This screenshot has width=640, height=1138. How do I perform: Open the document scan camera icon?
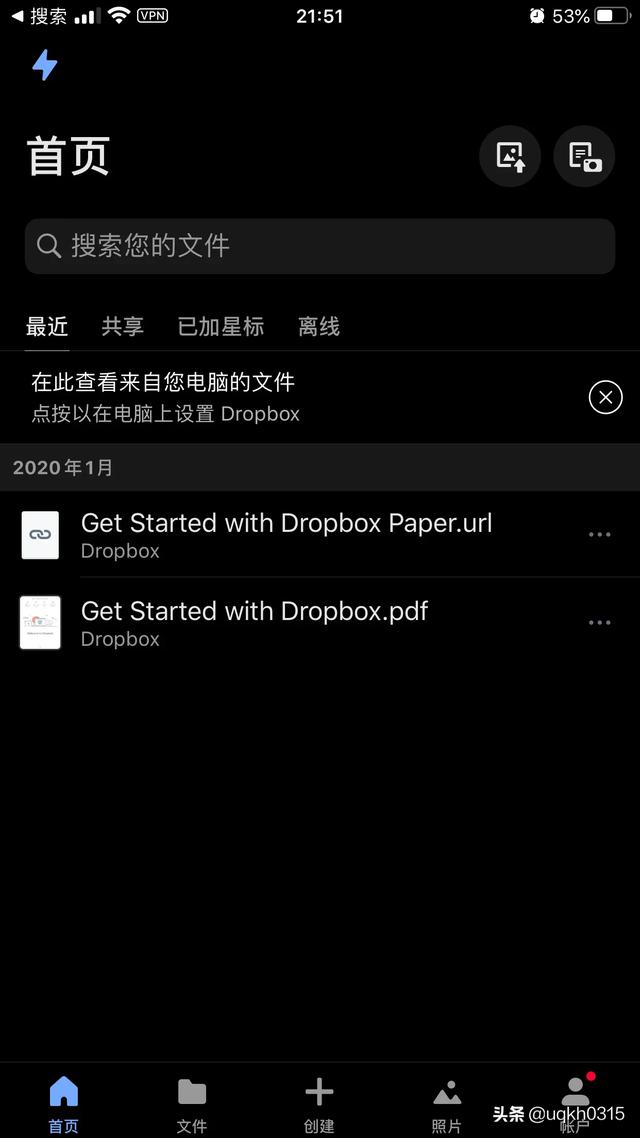click(x=584, y=156)
